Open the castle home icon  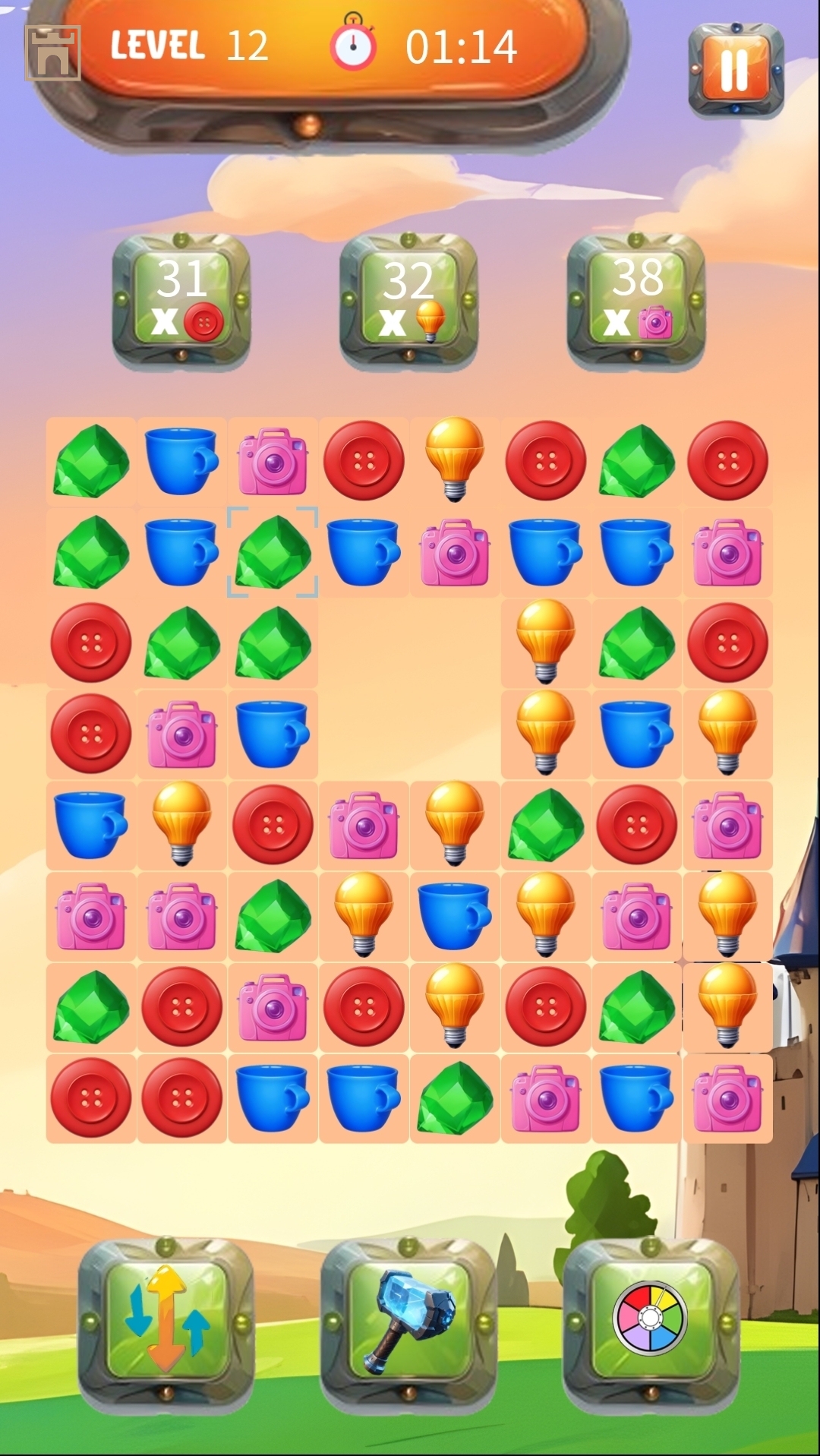tap(52, 52)
